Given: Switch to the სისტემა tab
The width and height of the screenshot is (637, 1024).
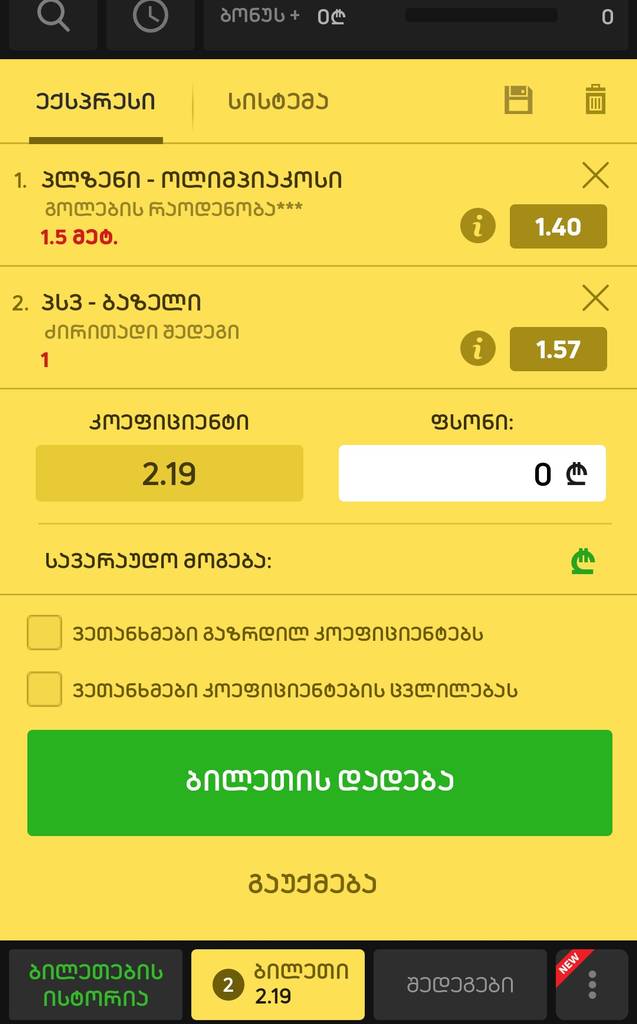Looking at the screenshot, I should coord(278,101).
